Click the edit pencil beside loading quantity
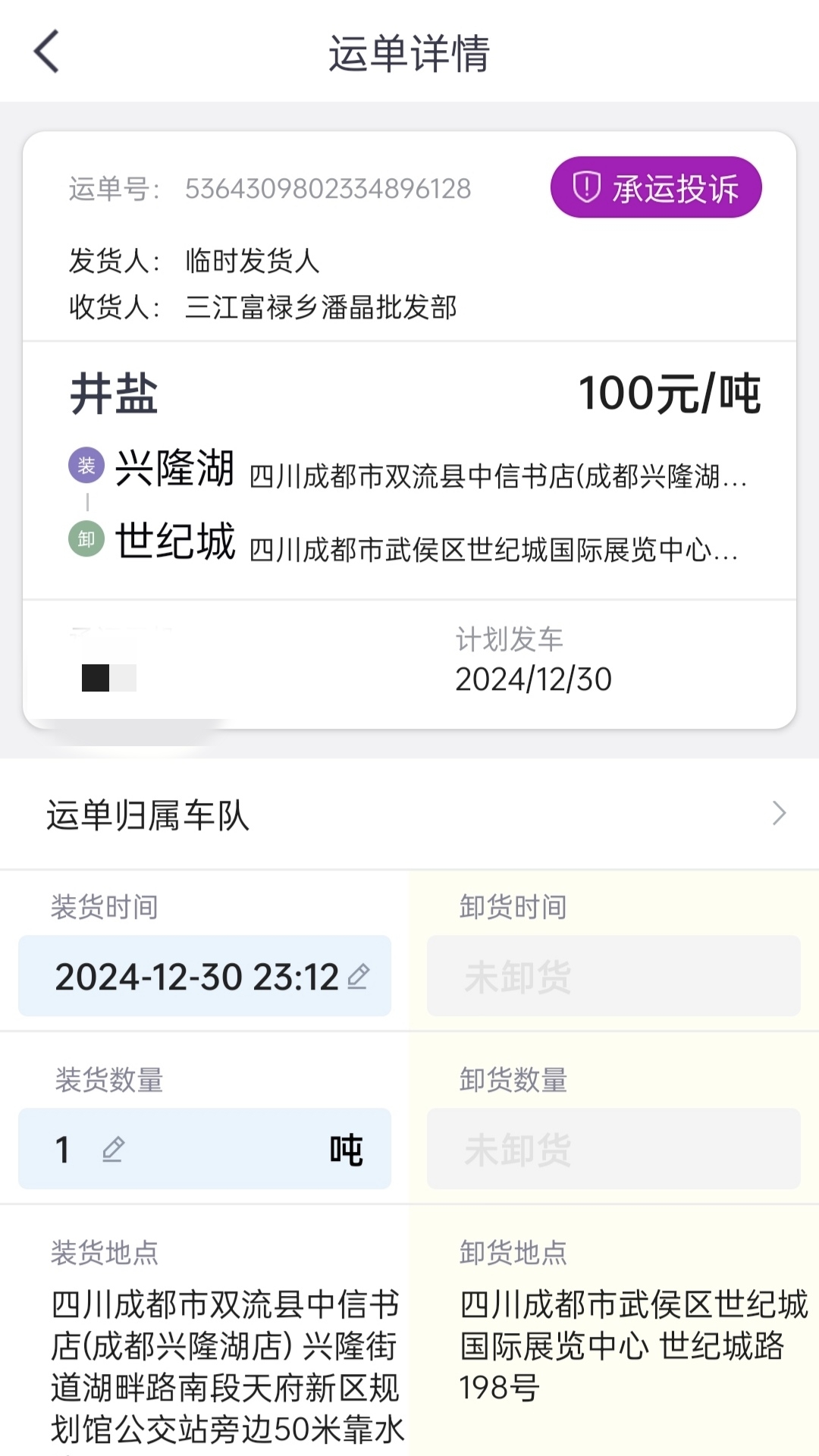Screen dimensions: 819x1456 [x=112, y=1149]
